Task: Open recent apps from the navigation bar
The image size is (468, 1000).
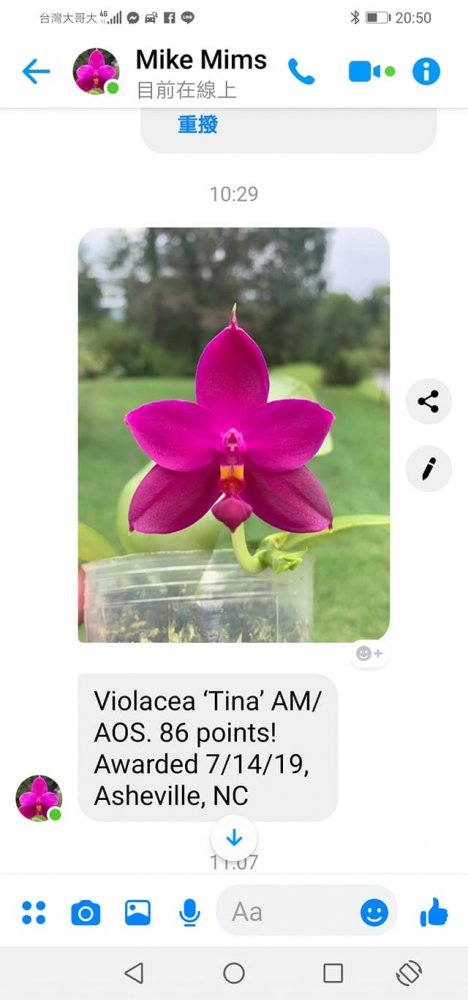Action: 333,973
